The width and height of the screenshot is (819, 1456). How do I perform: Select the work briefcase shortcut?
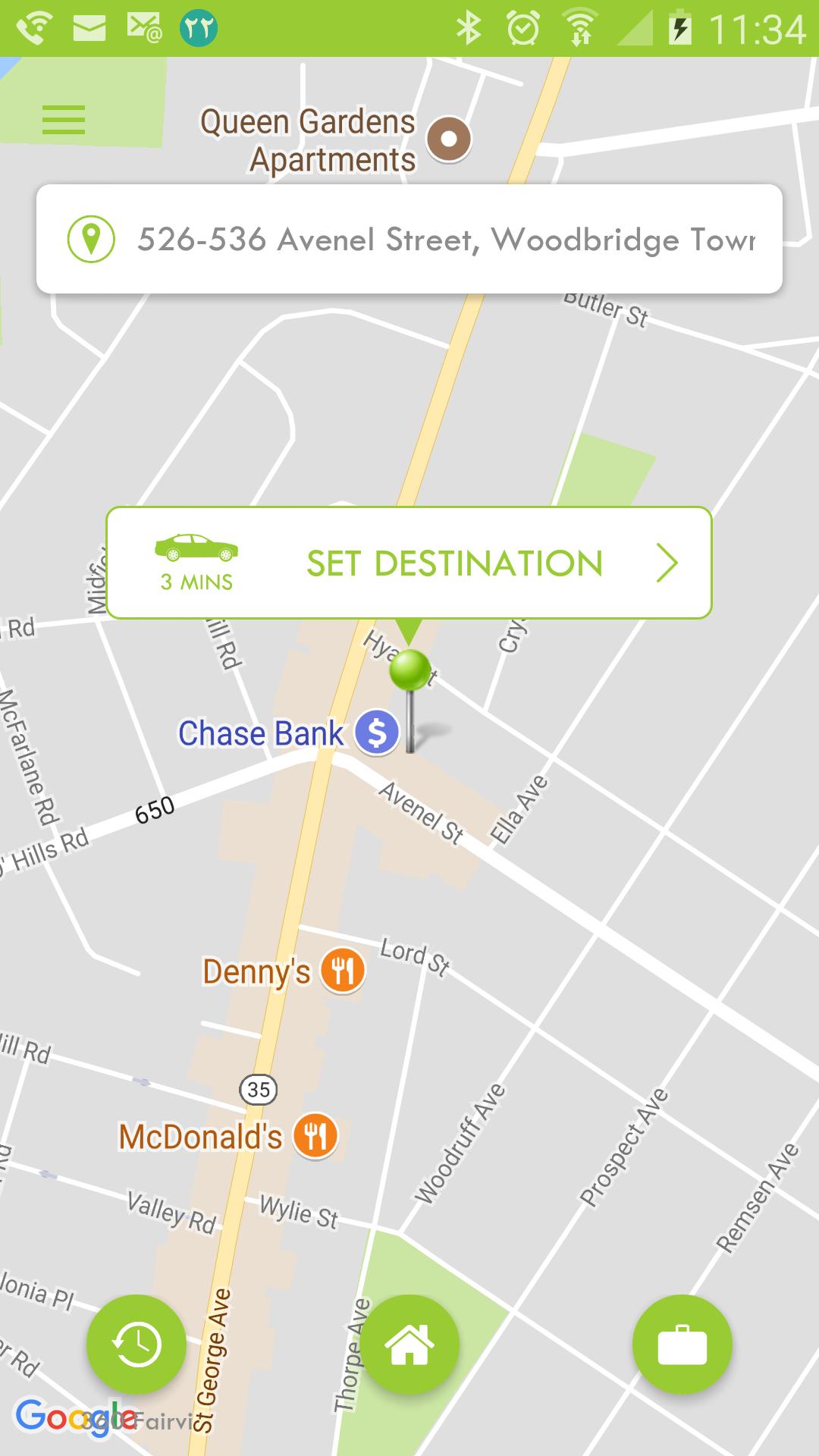point(682,1344)
